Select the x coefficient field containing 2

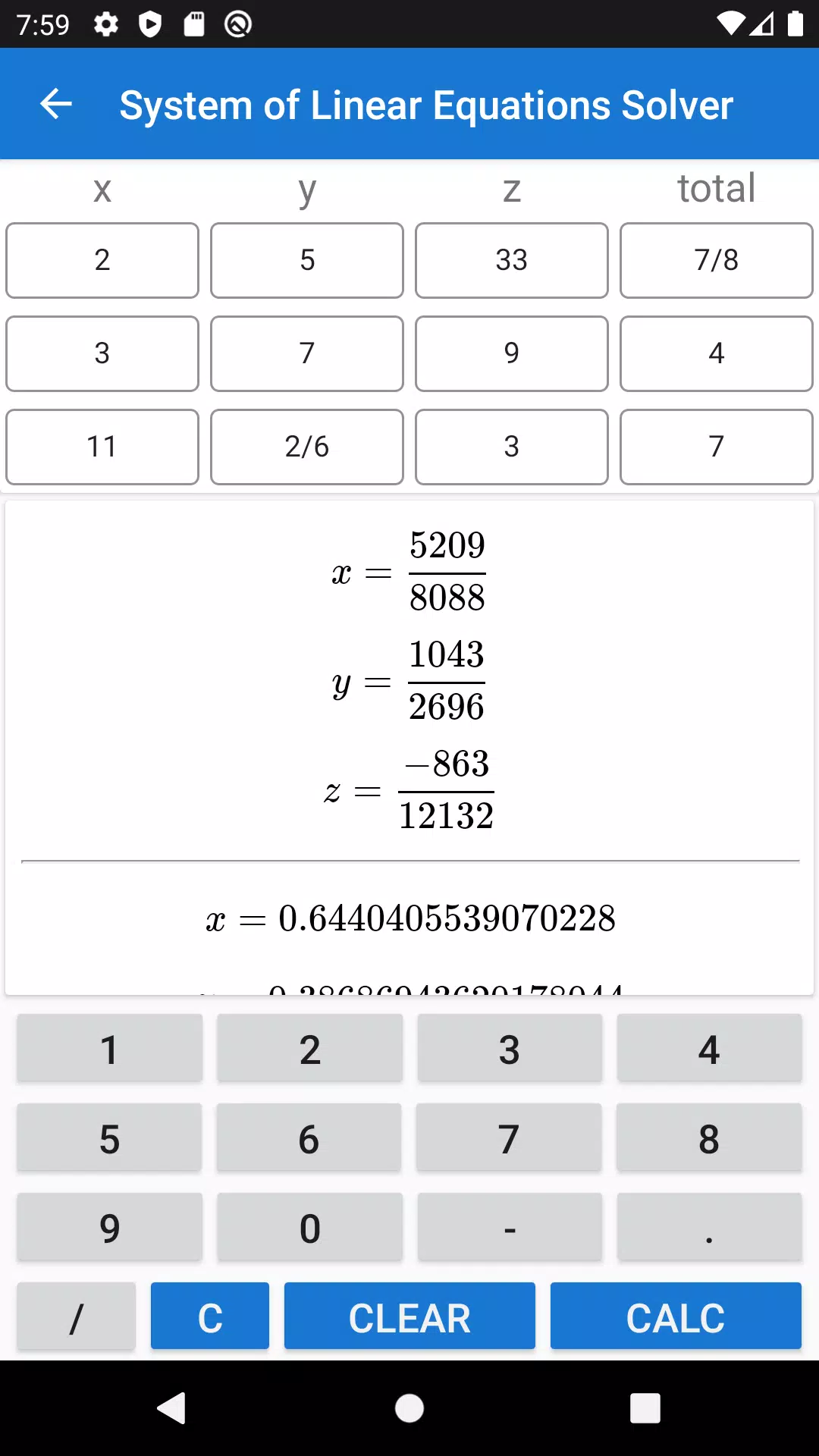point(102,260)
